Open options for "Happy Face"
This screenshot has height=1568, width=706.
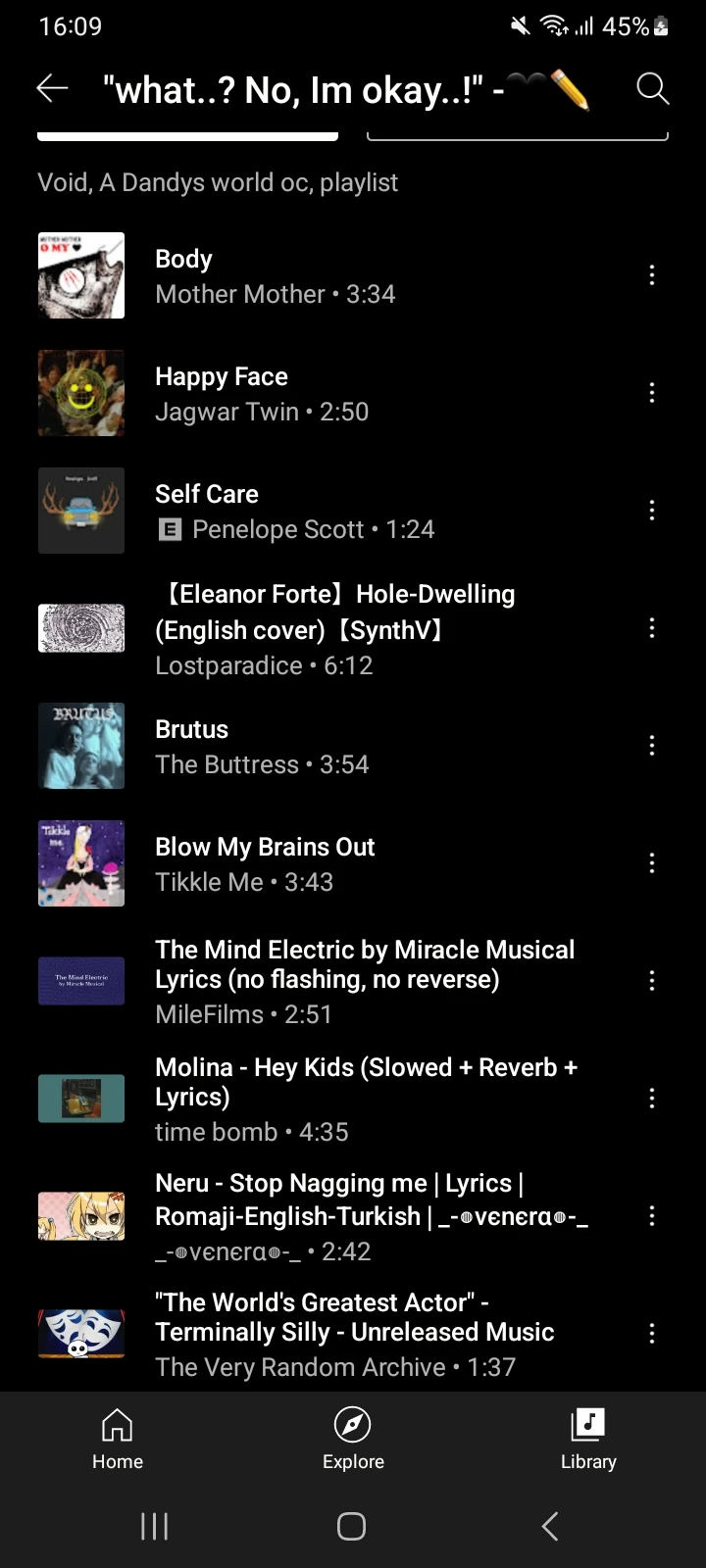652,393
